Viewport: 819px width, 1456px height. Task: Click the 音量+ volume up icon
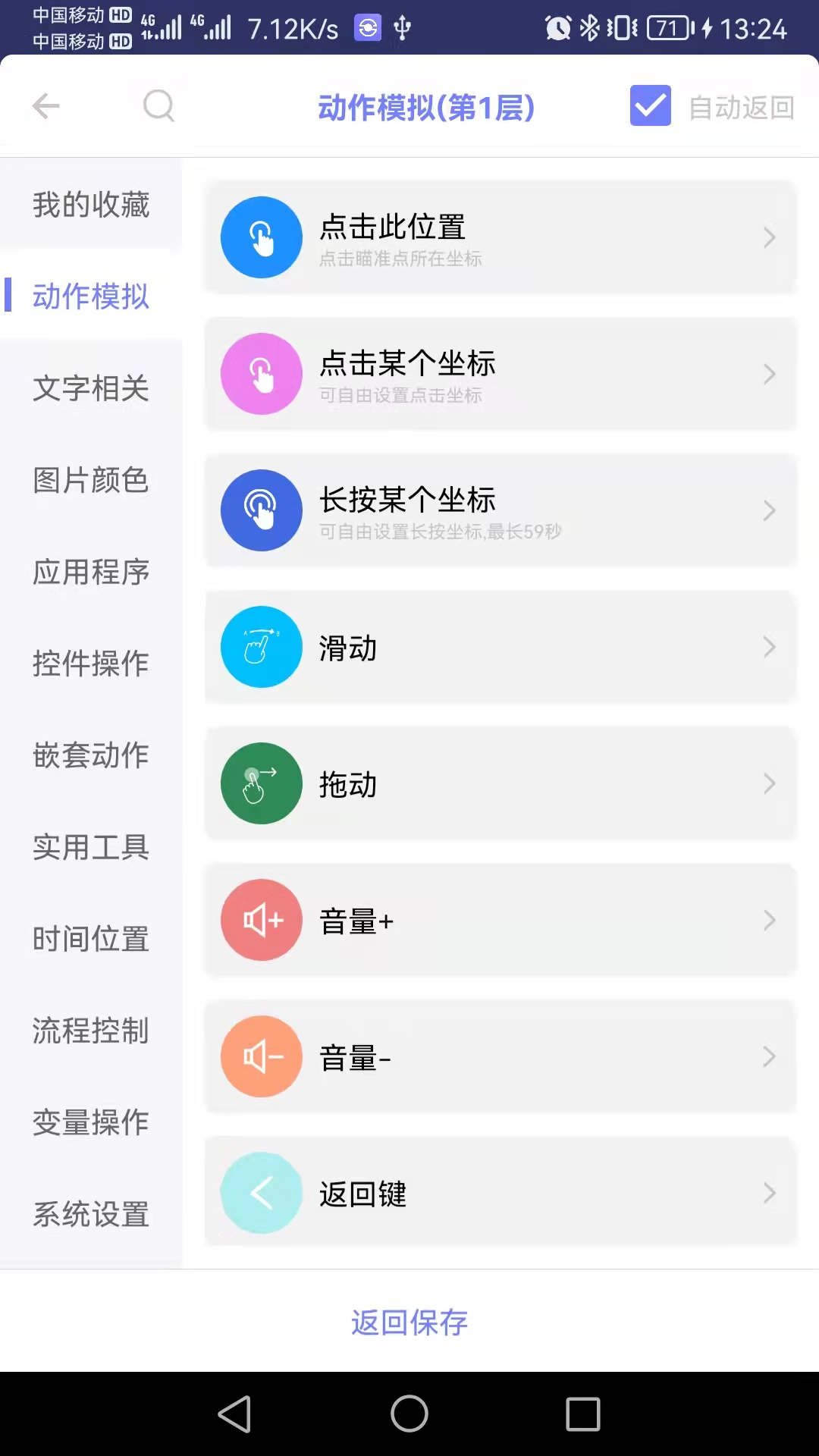261,920
